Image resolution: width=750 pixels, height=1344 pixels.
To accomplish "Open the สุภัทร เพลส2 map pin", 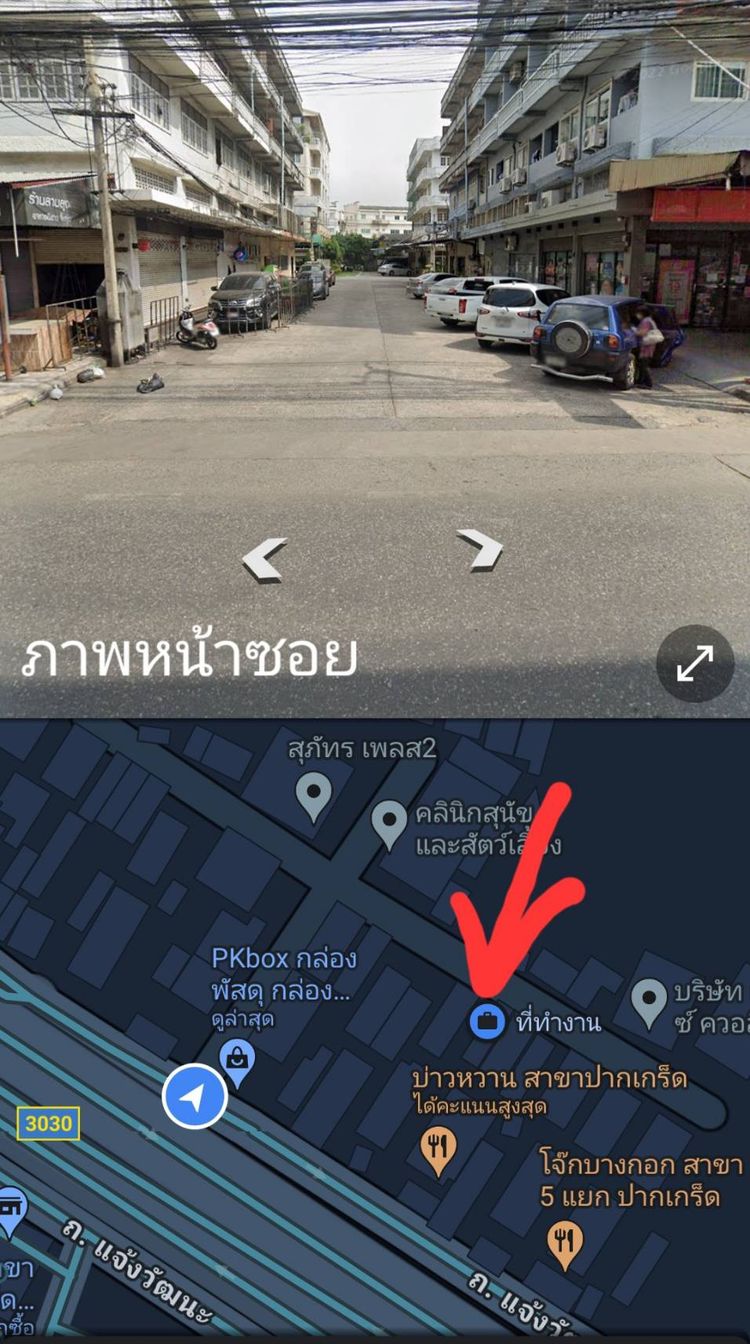I will pyautogui.click(x=314, y=796).
